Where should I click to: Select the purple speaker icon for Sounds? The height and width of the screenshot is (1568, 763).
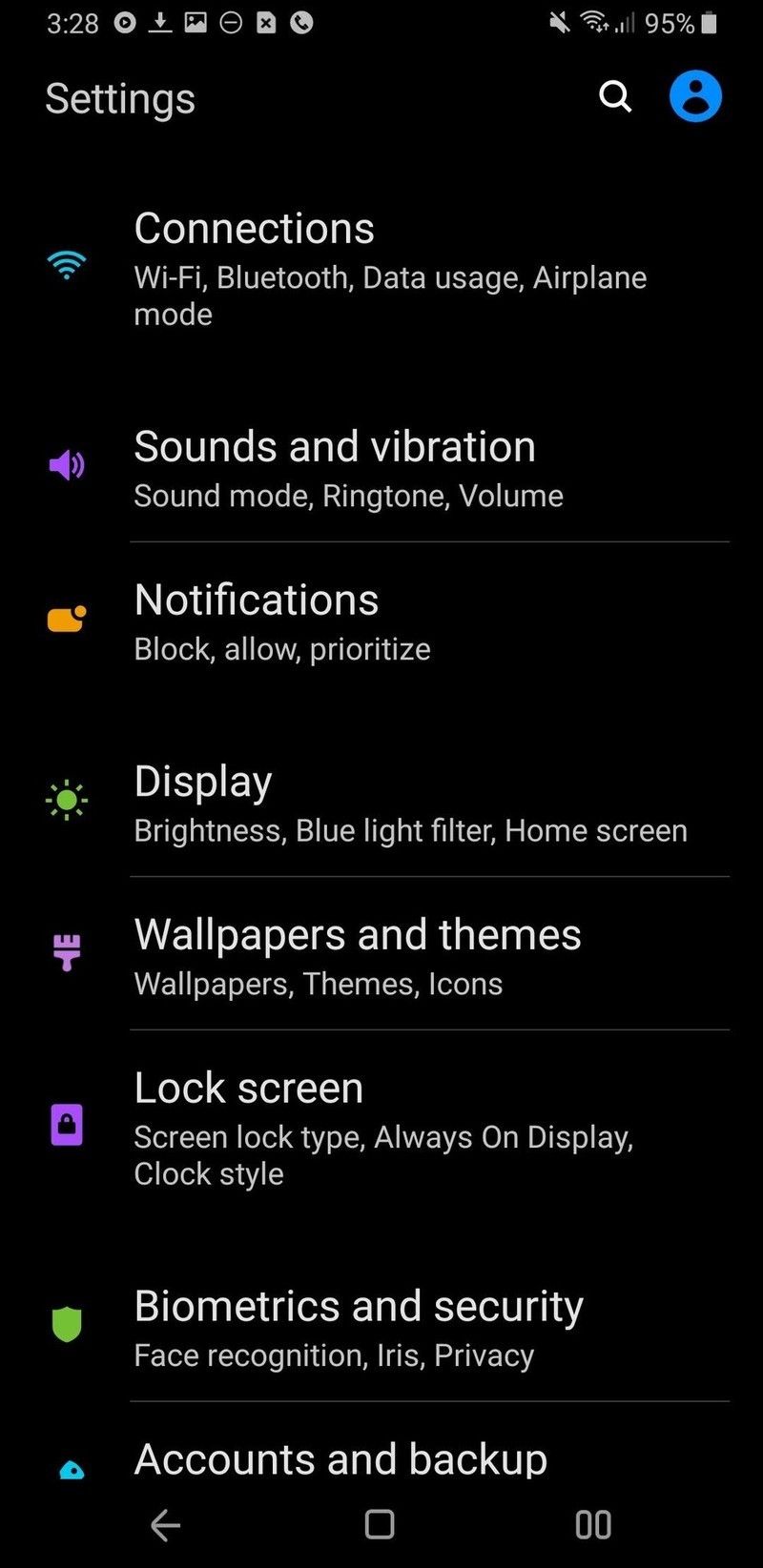pyautogui.click(x=65, y=465)
